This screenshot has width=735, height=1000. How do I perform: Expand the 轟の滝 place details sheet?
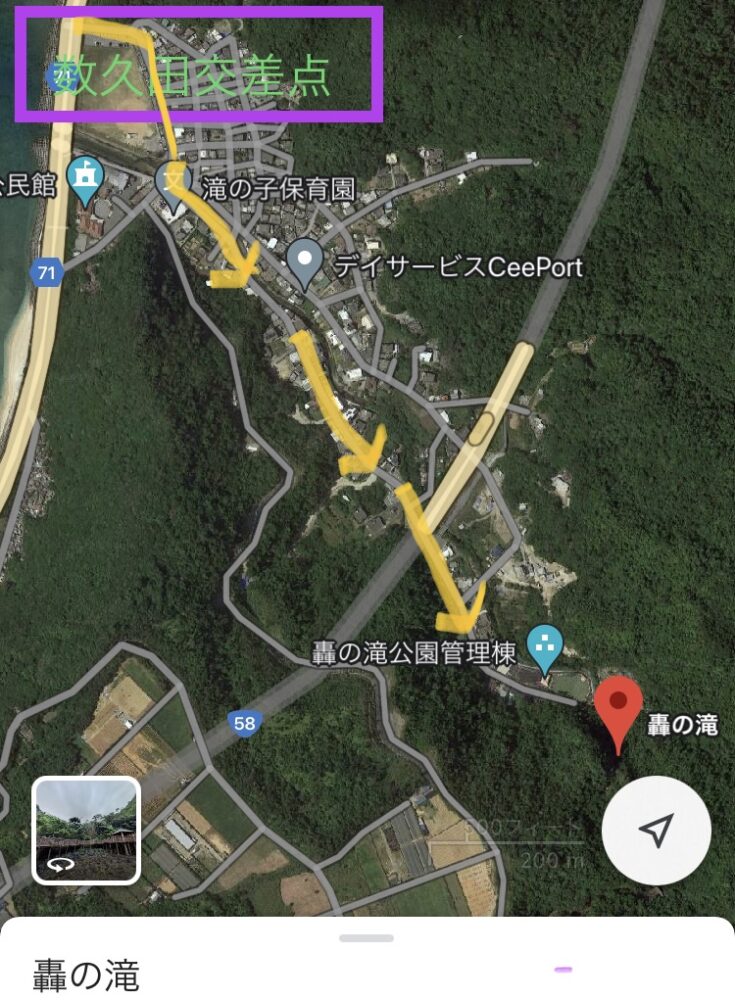(366, 940)
